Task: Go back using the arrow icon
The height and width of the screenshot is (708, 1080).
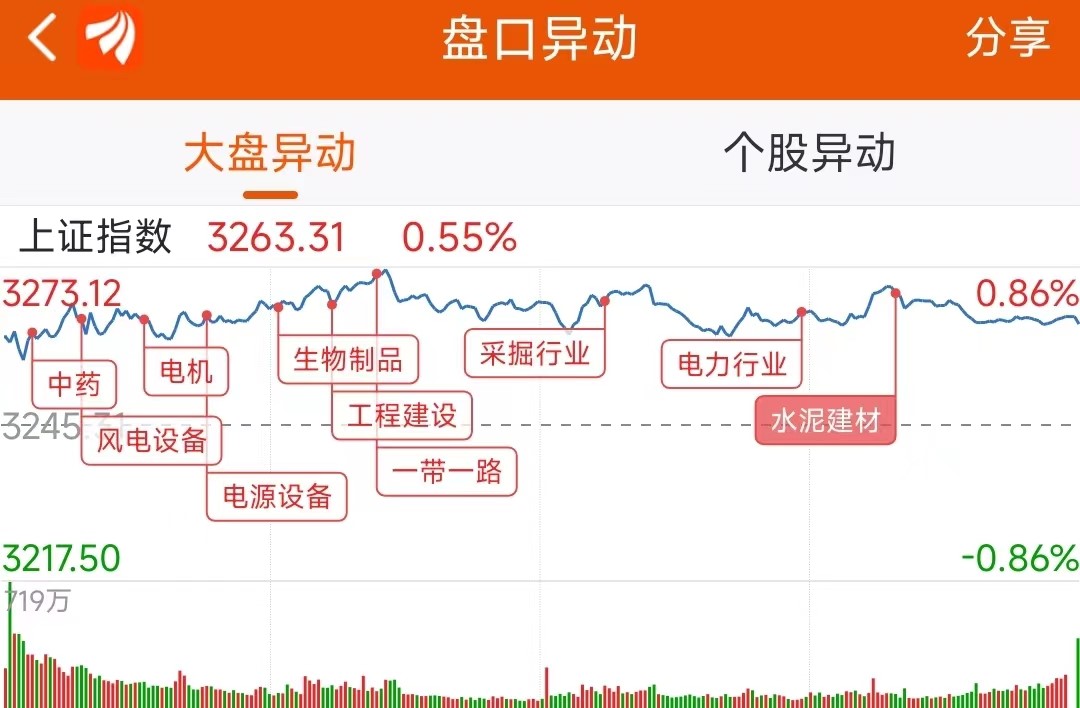Action: click(x=42, y=40)
